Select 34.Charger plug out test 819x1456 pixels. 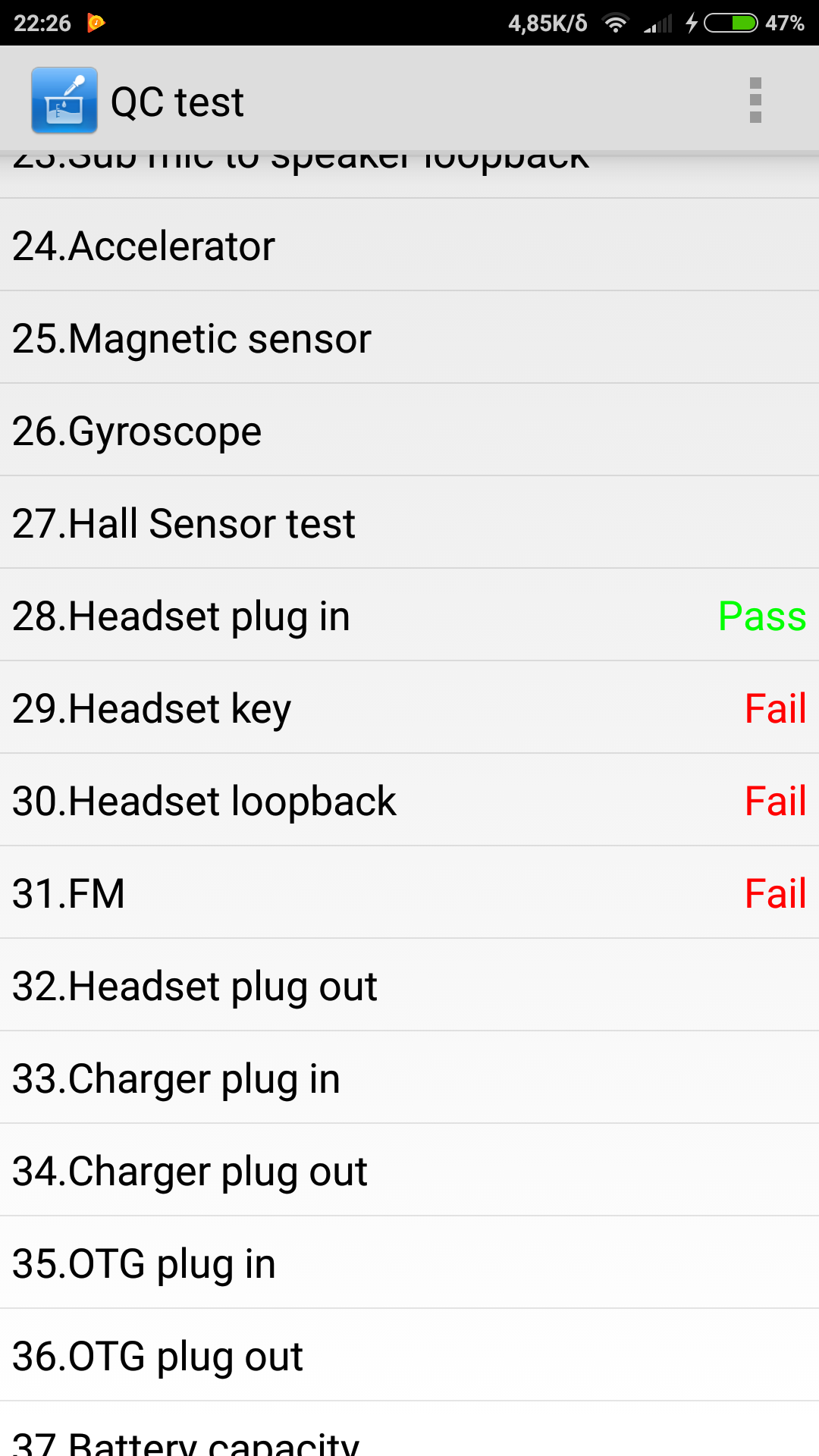tap(409, 1171)
